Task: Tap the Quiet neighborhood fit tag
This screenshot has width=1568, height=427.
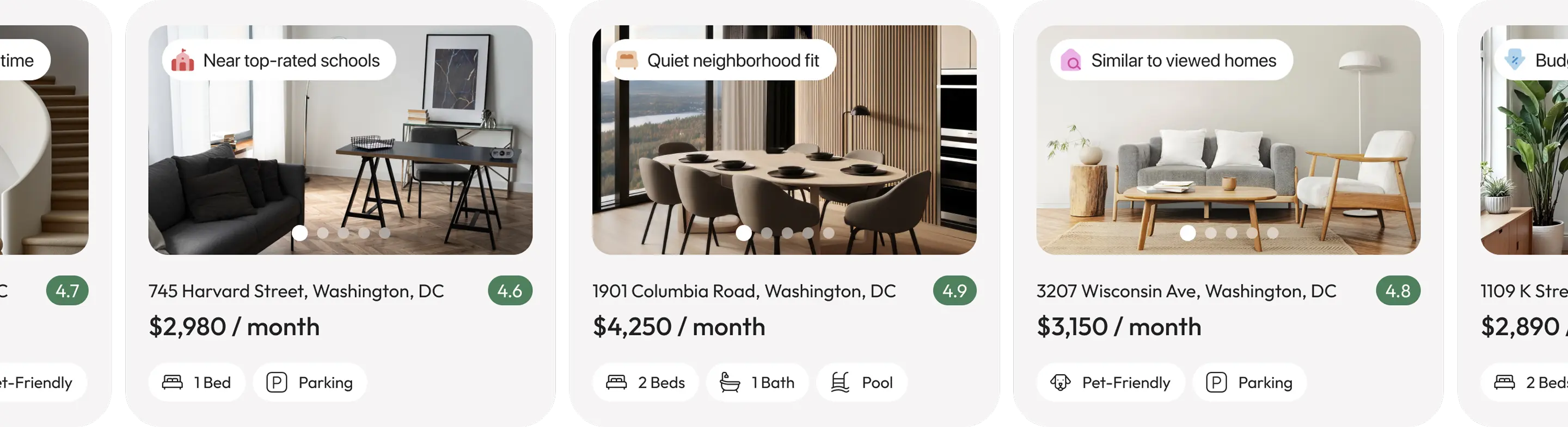Action: (x=721, y=60)
